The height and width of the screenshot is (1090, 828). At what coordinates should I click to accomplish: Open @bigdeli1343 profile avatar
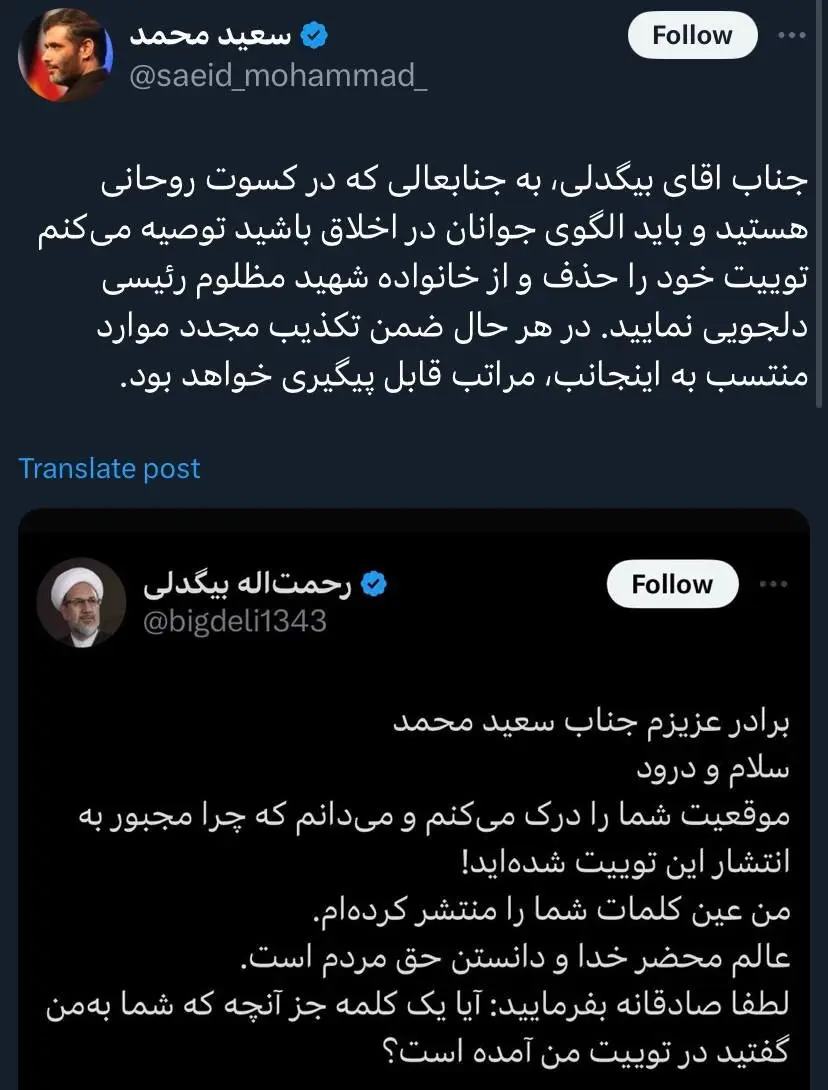pyautogui.click(x=81, y=603)
